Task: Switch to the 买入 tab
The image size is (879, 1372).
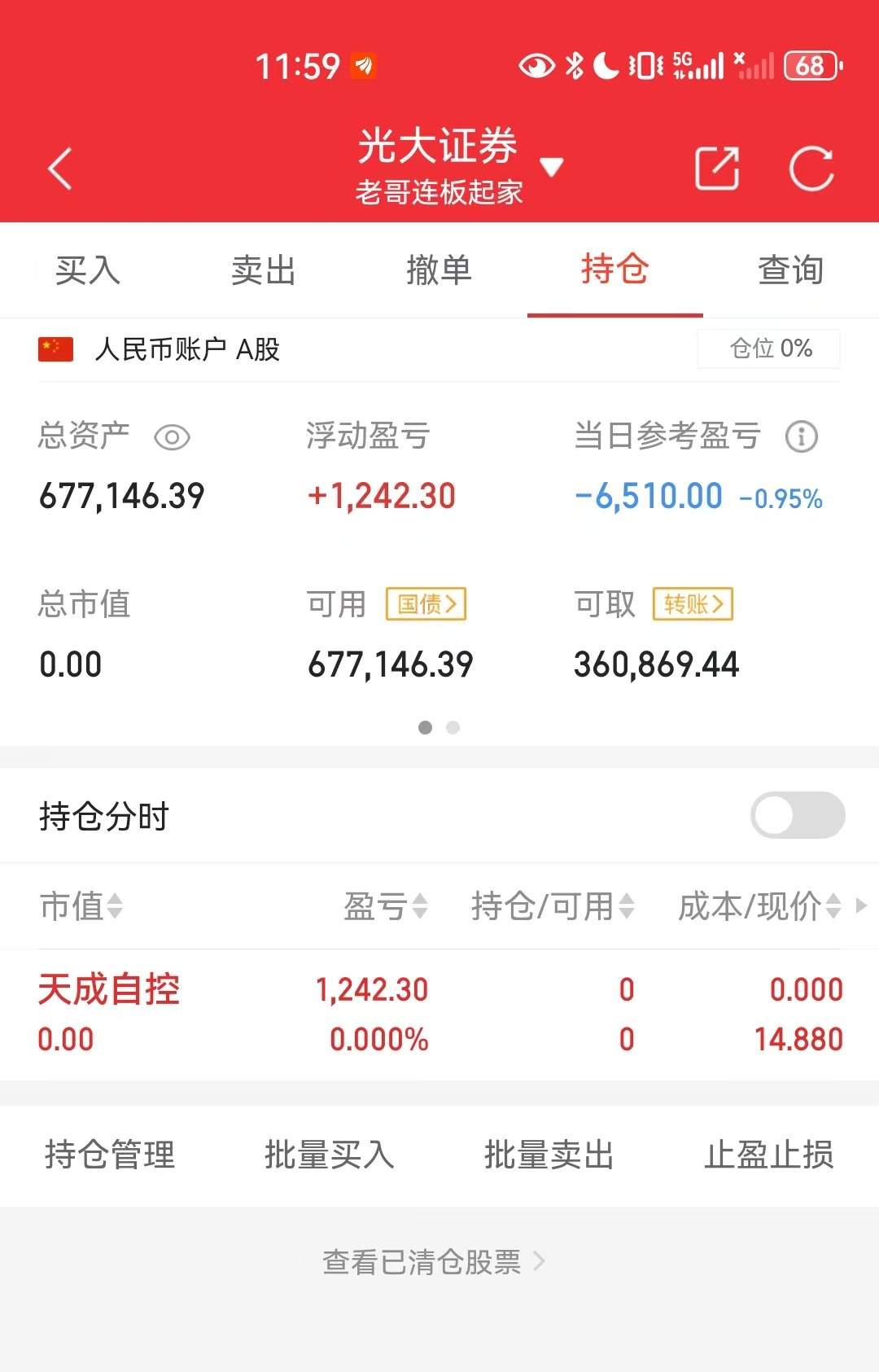Action: coord(86,270)
